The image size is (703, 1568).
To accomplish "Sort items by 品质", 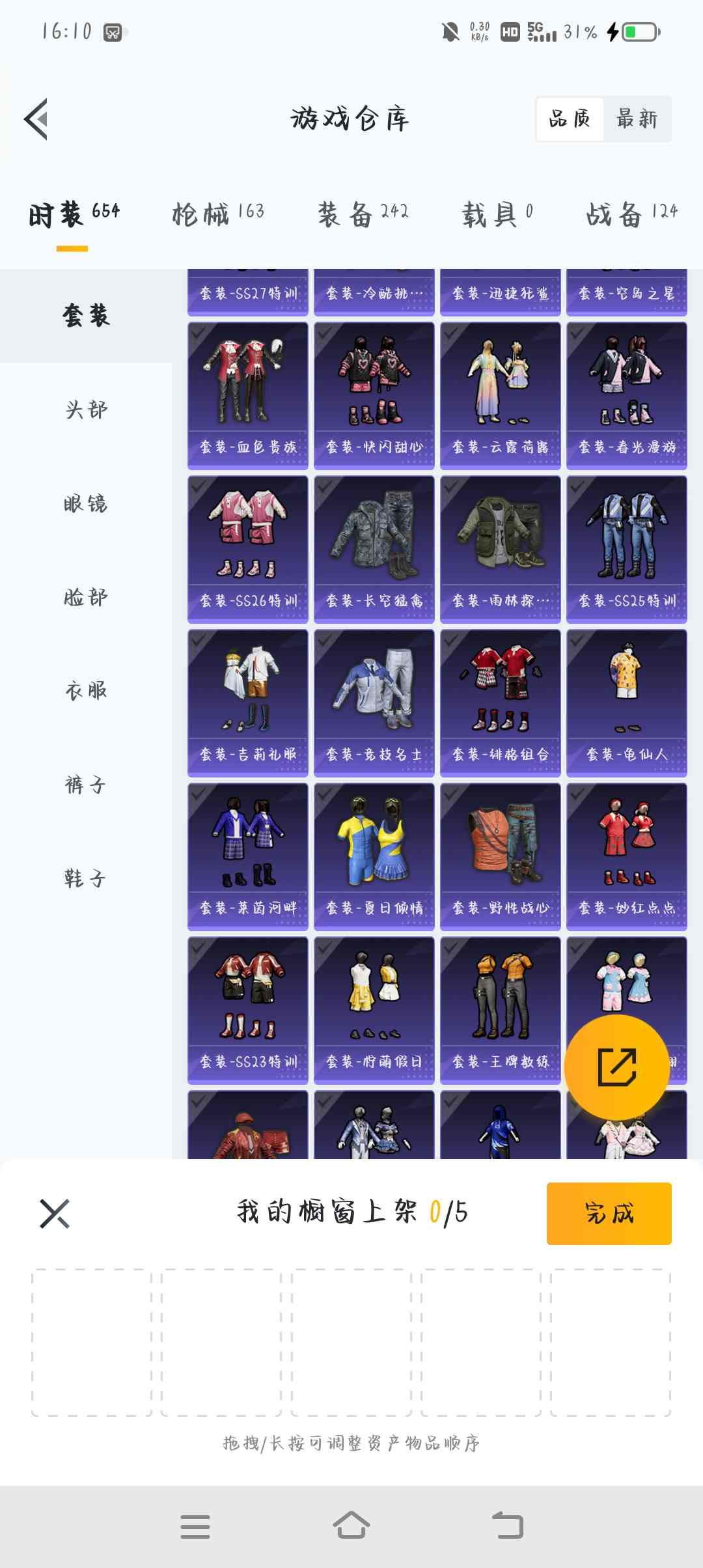I will tap(570, 119).
